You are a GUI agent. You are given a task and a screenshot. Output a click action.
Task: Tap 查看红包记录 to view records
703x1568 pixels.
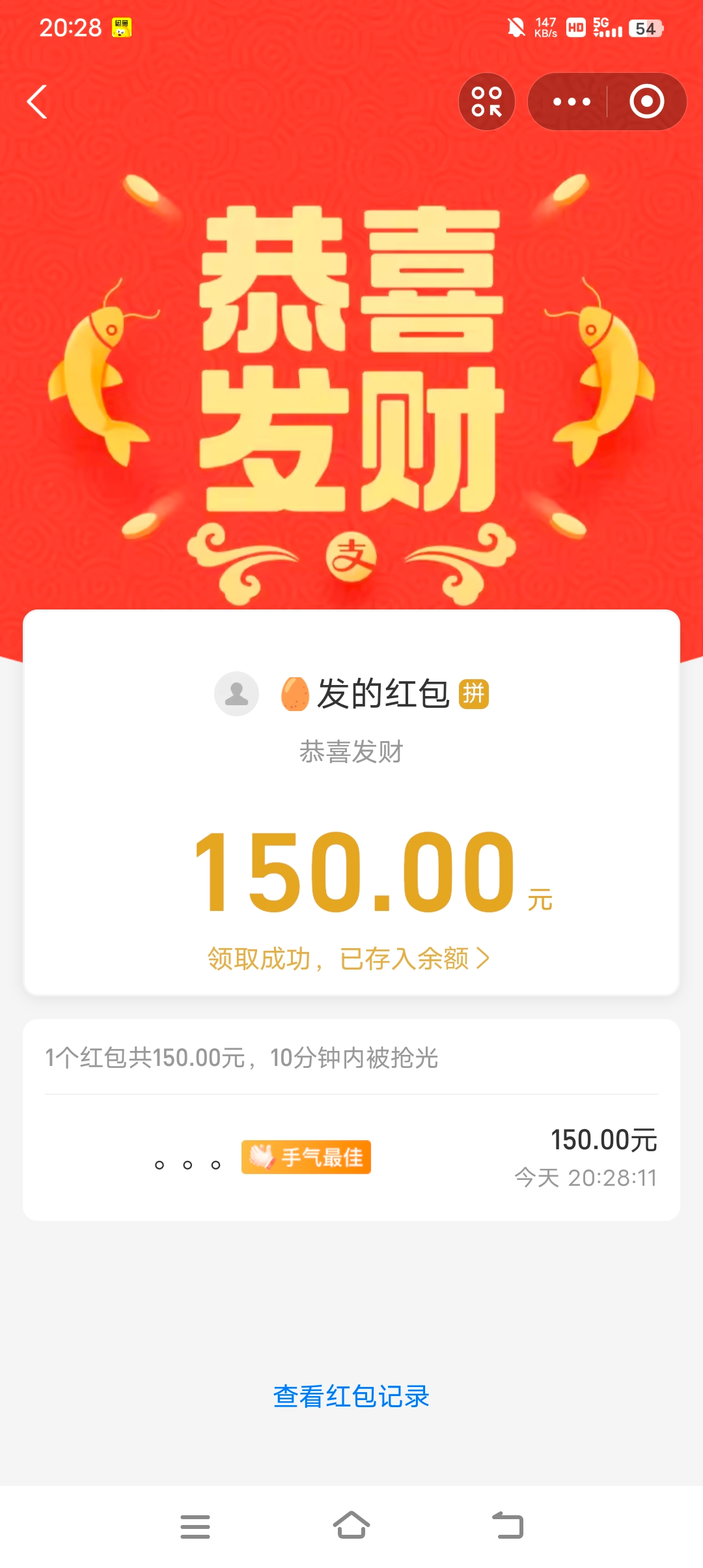click(x=351, y=1396)
